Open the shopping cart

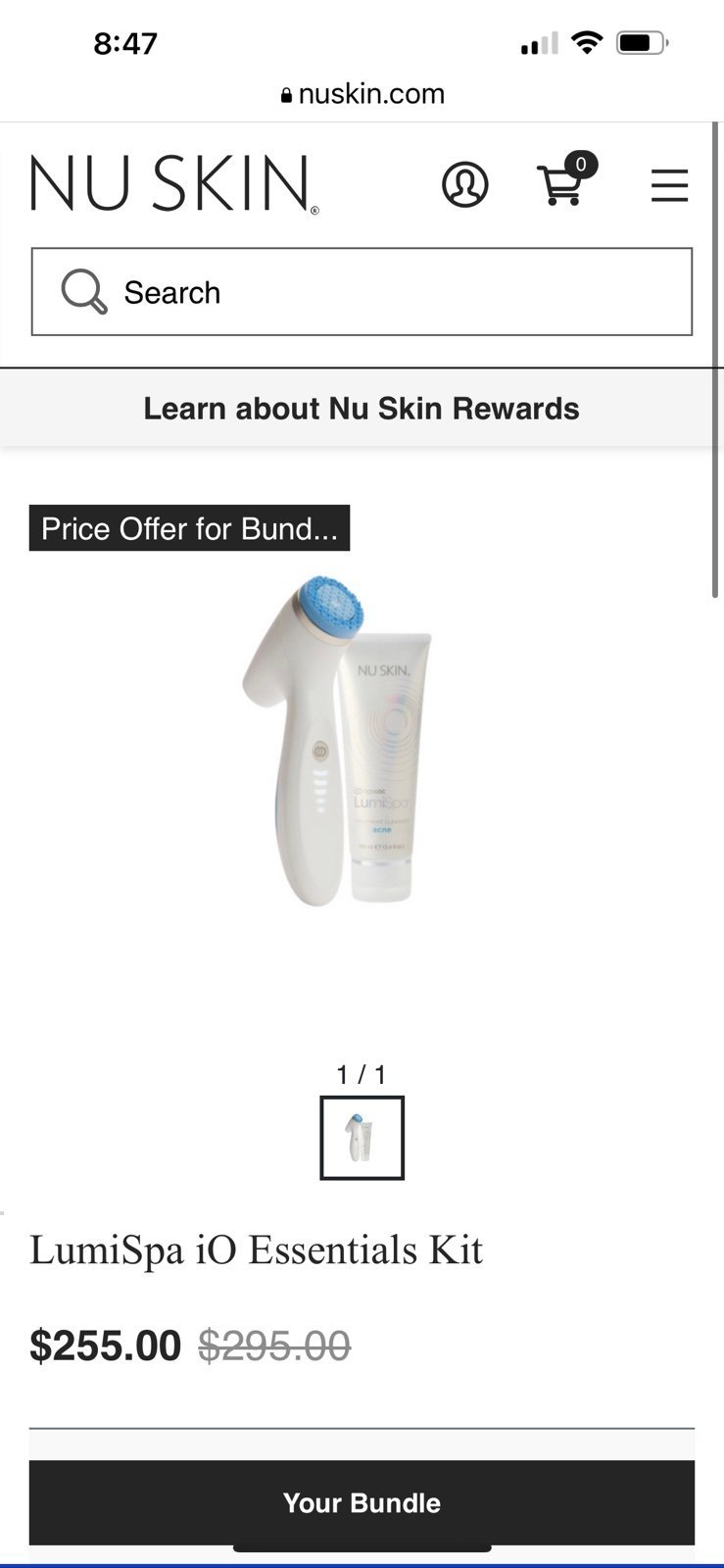[566, 180]
